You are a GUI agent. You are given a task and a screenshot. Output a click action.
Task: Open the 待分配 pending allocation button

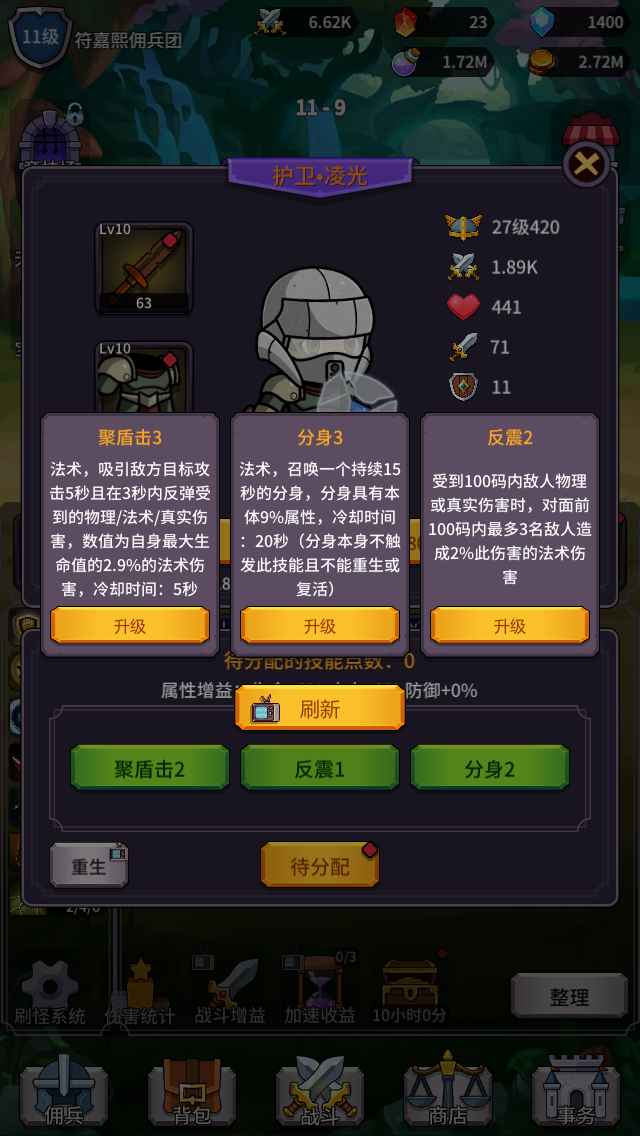click(x=320, y=866)
